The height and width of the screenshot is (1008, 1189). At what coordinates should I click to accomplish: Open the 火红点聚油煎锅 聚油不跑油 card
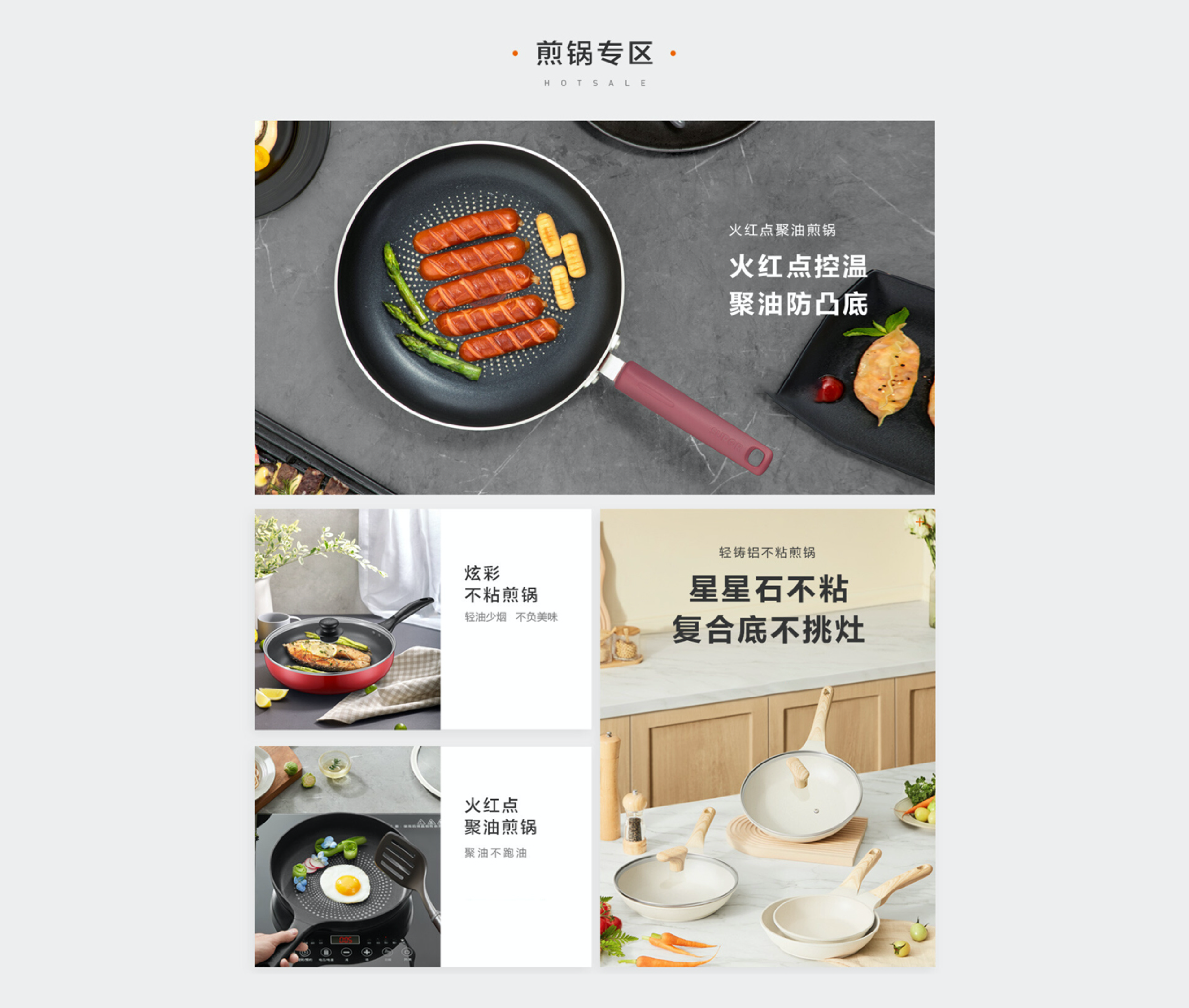click(423, 856)
